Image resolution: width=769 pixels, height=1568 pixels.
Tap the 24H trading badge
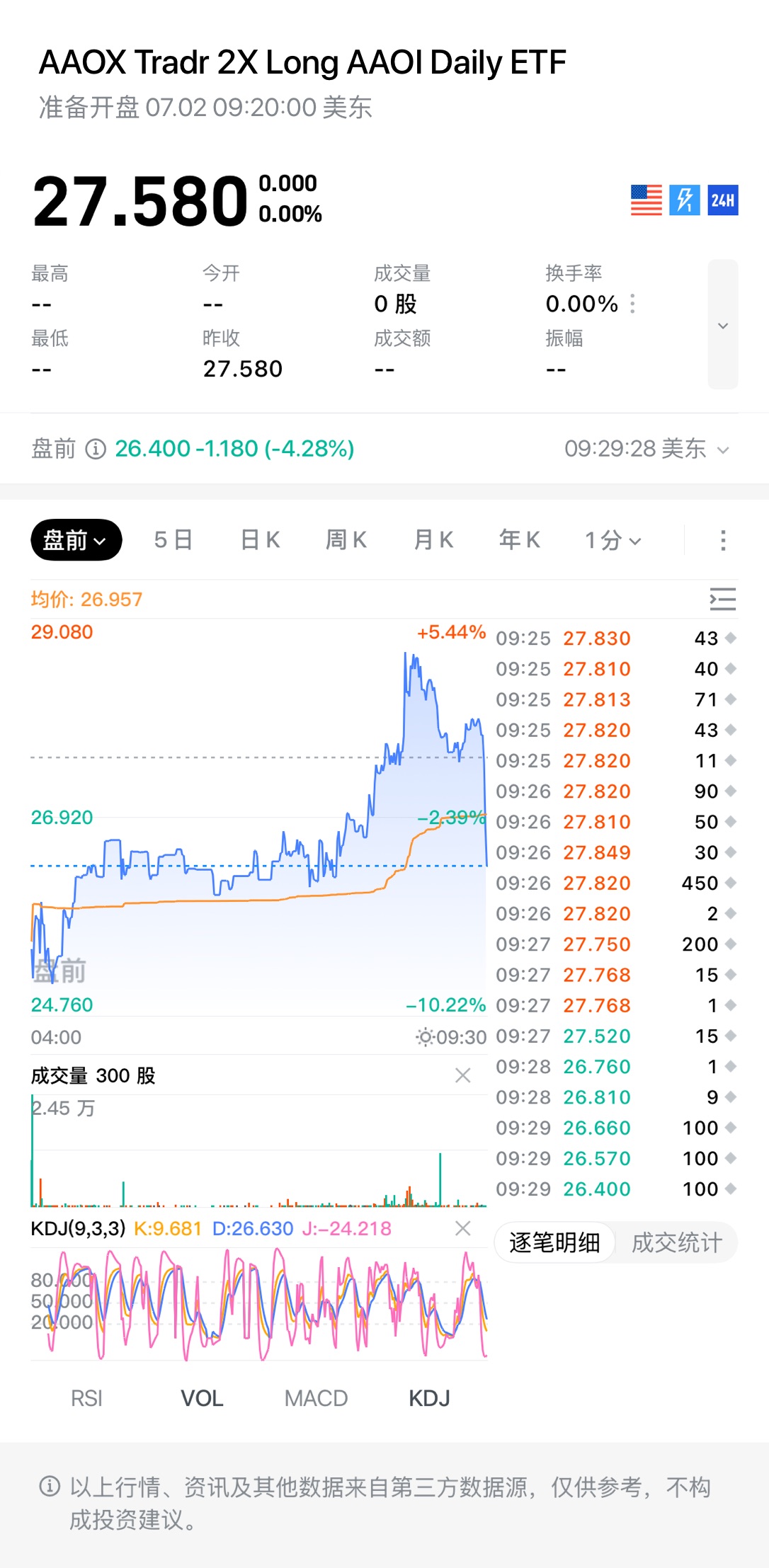tap(723, 200)
